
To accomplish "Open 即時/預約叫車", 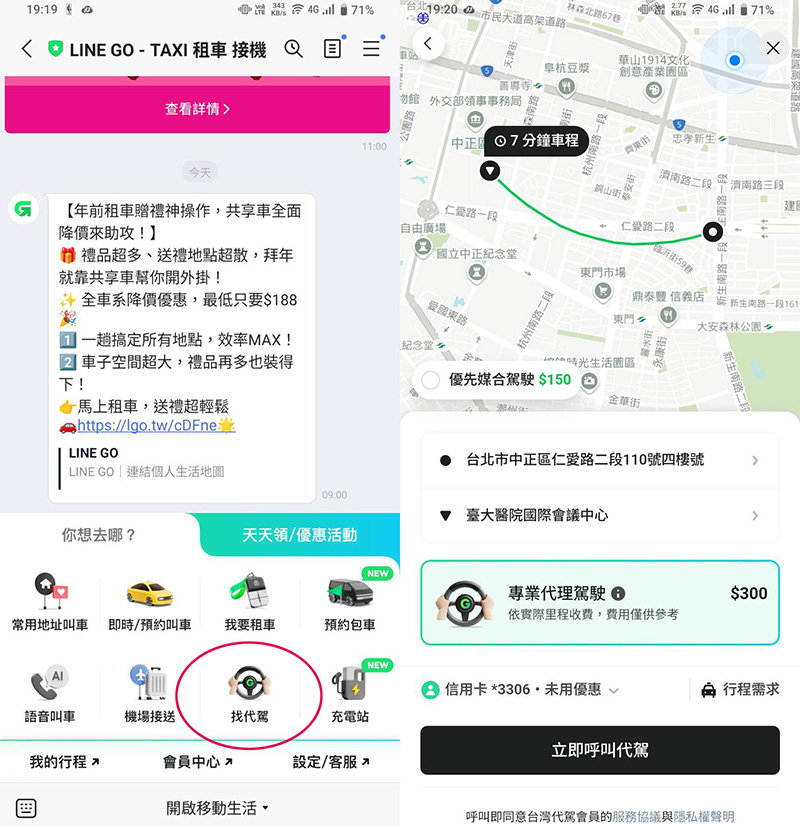I will [x=150, y=603].
